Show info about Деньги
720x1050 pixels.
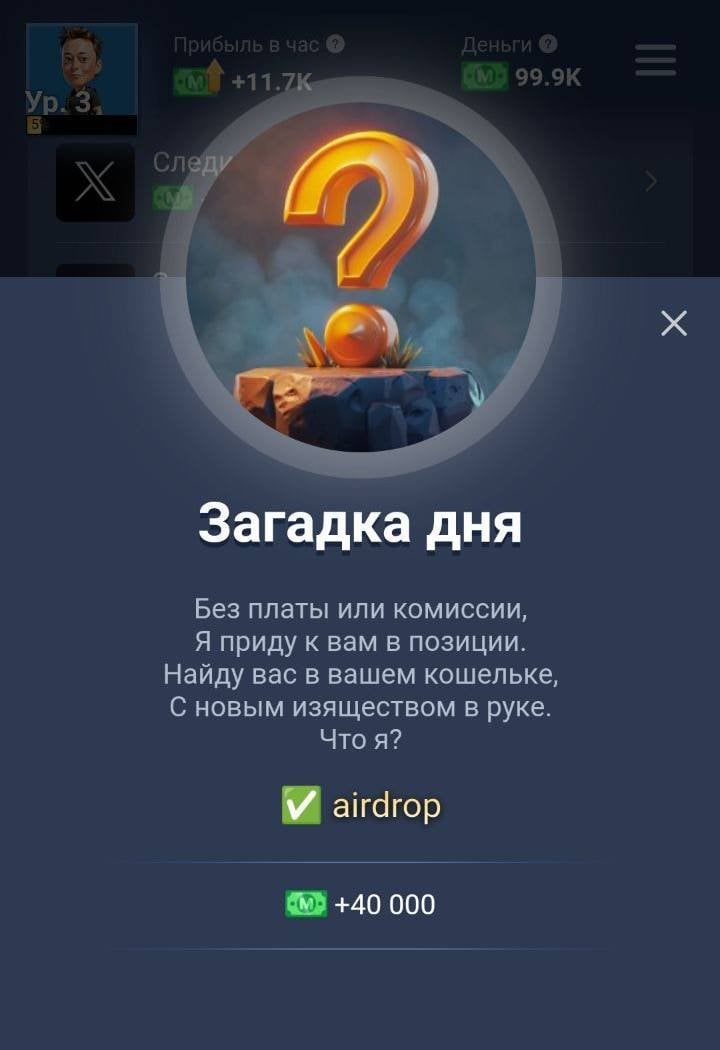pos(548,44)
